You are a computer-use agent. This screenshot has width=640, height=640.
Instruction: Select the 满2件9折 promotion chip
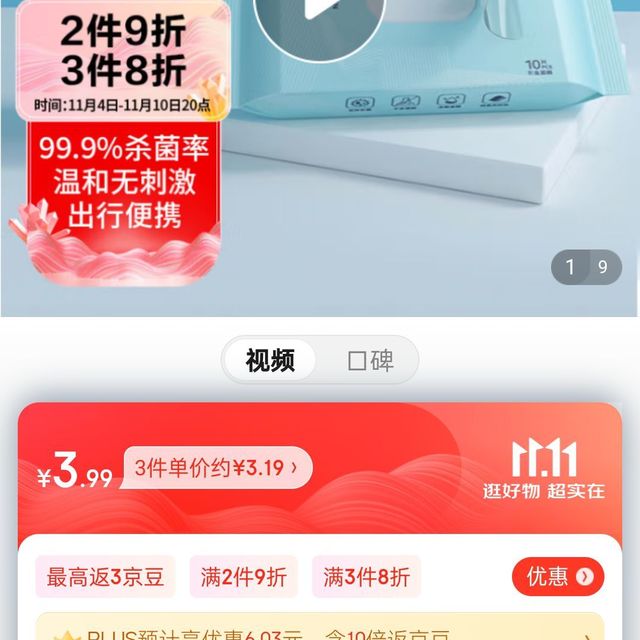(243, 577)
